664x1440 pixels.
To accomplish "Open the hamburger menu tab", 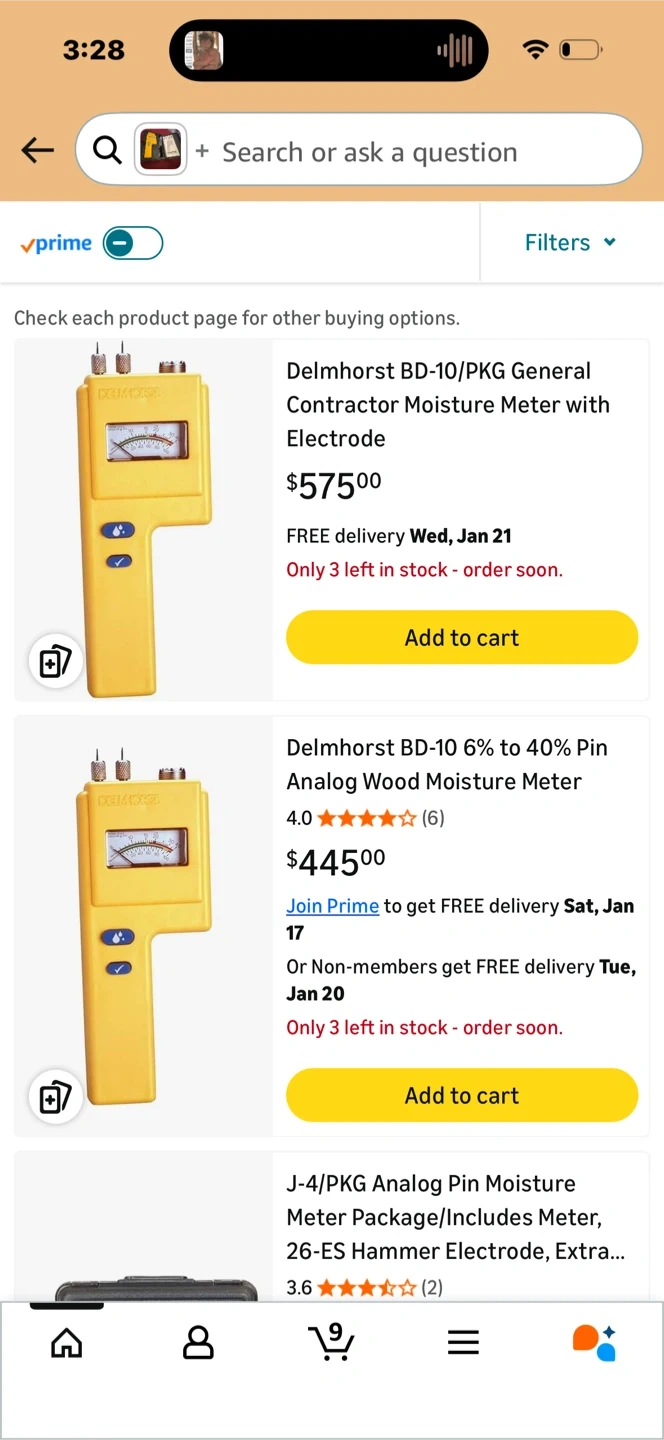I will click(x=463, y=1342).
